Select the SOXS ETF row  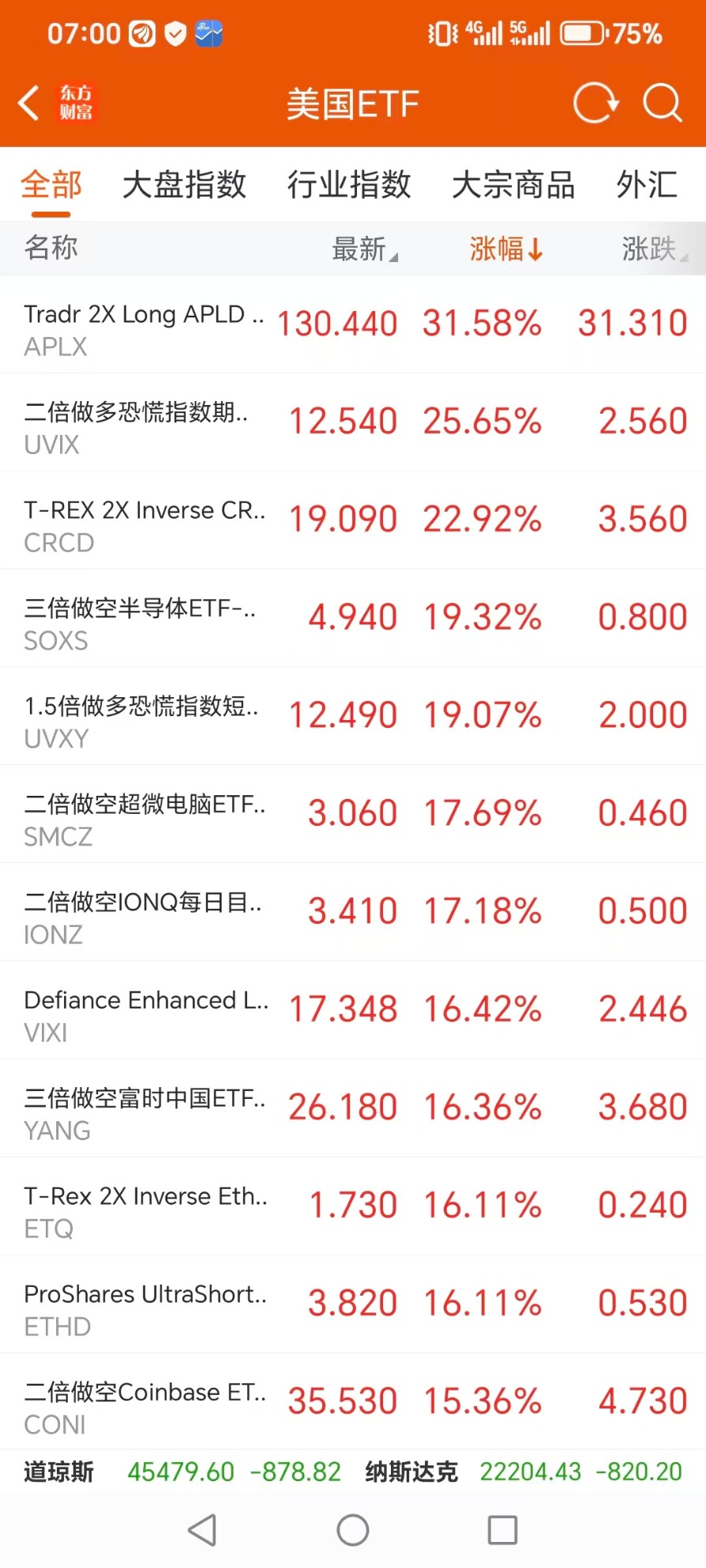[353, 618]
